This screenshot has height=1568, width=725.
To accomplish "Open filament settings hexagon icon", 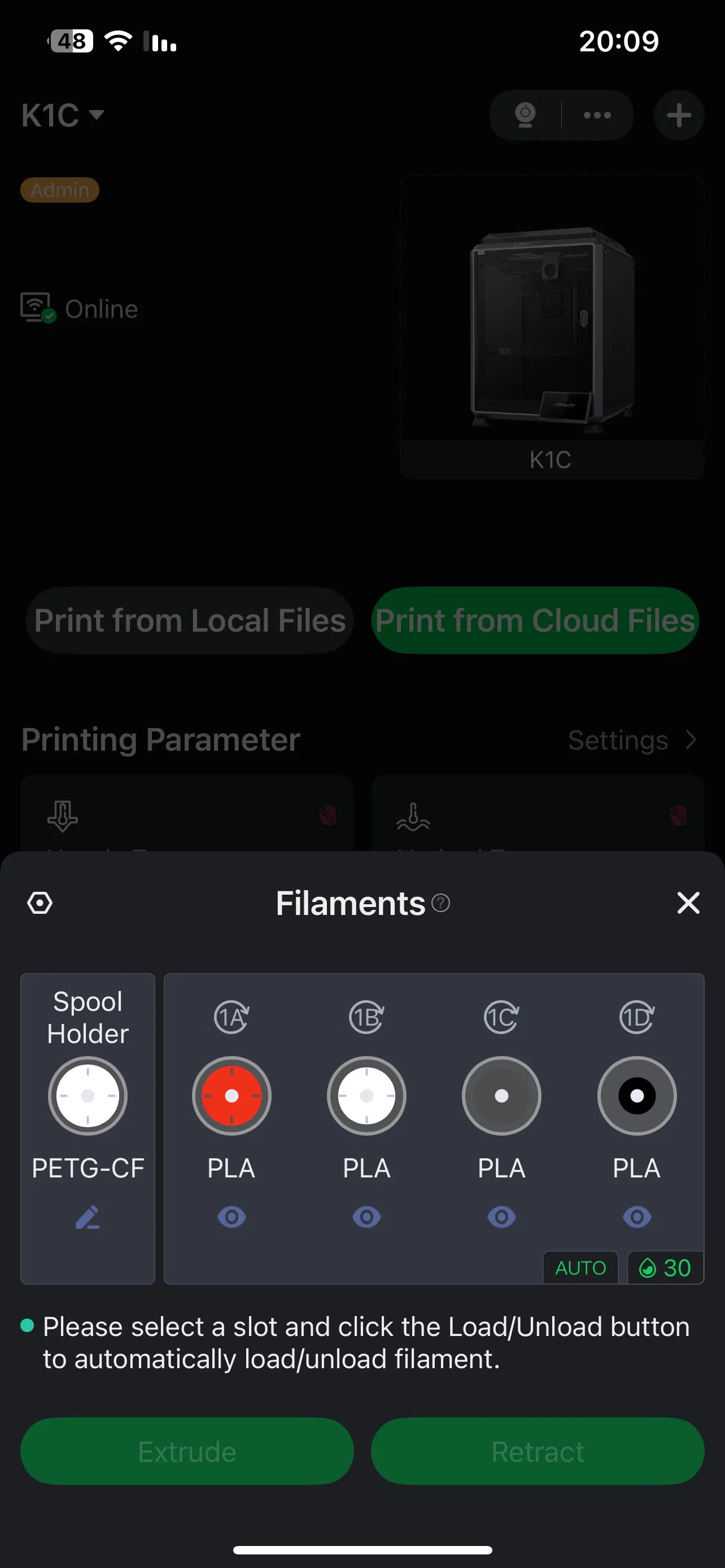I will click(40, 903).
